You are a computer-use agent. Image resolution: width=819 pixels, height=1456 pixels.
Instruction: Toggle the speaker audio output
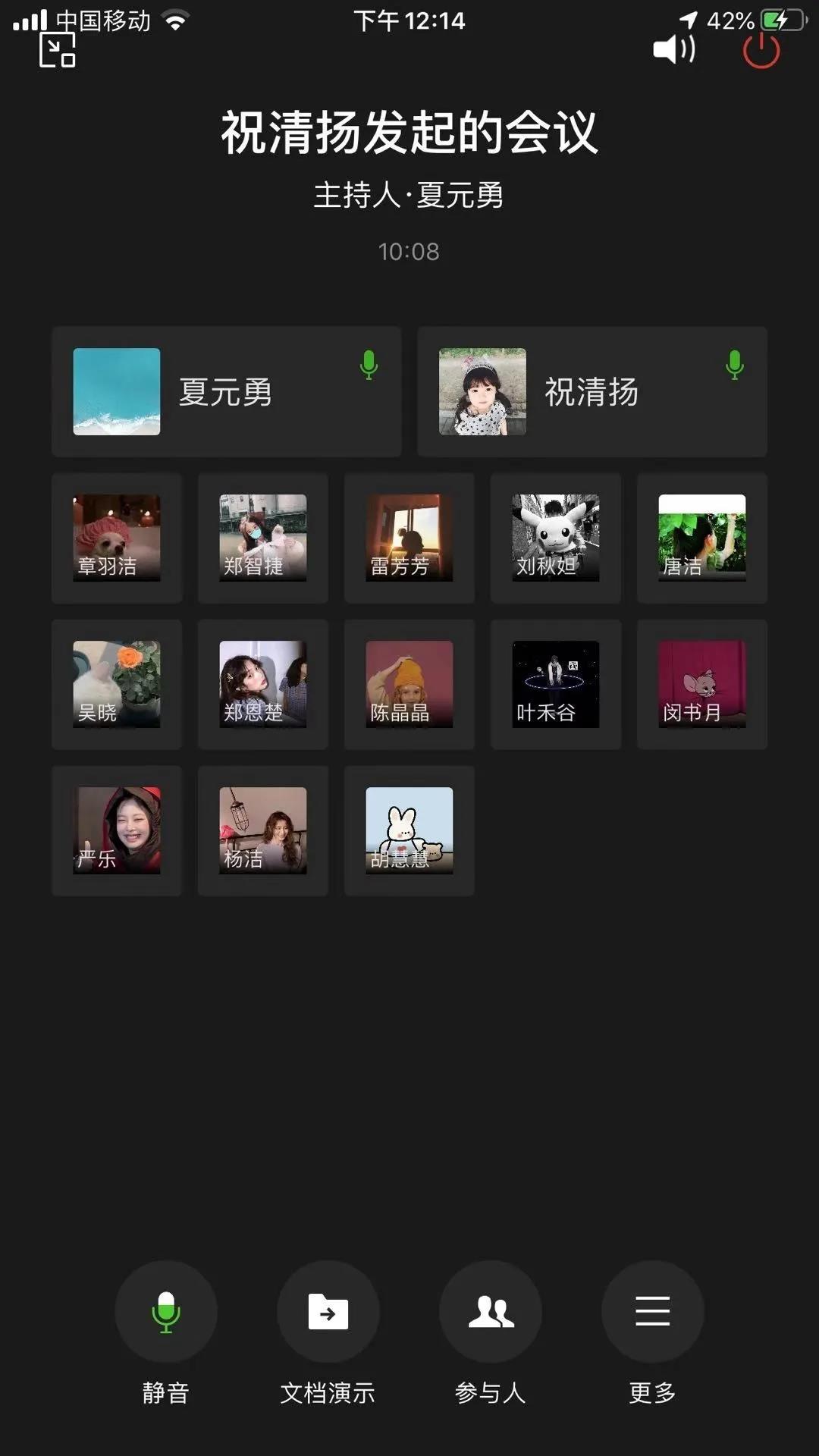[673, 50]
